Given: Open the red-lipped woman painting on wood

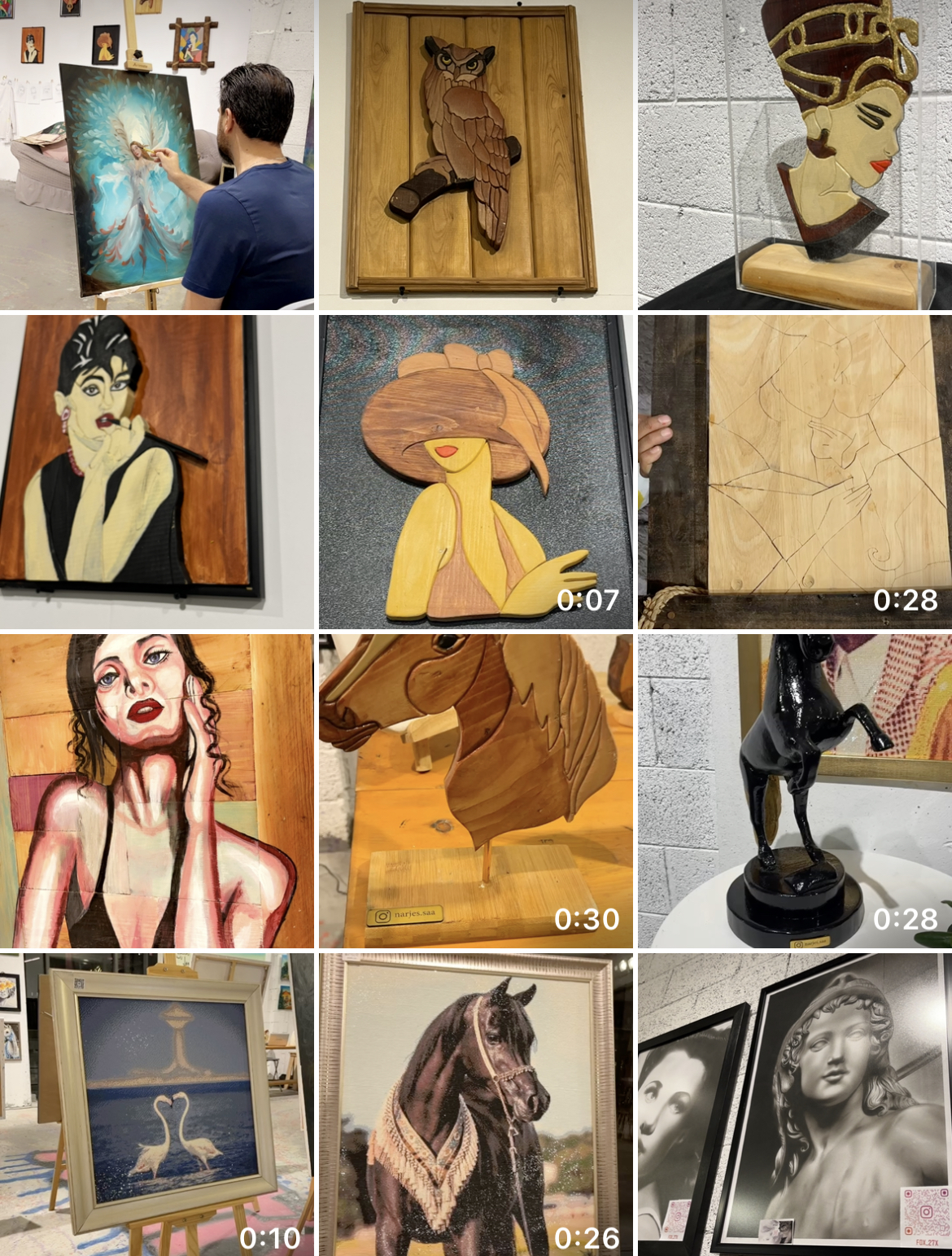Looking at the screenshot, I should (156, 791).
